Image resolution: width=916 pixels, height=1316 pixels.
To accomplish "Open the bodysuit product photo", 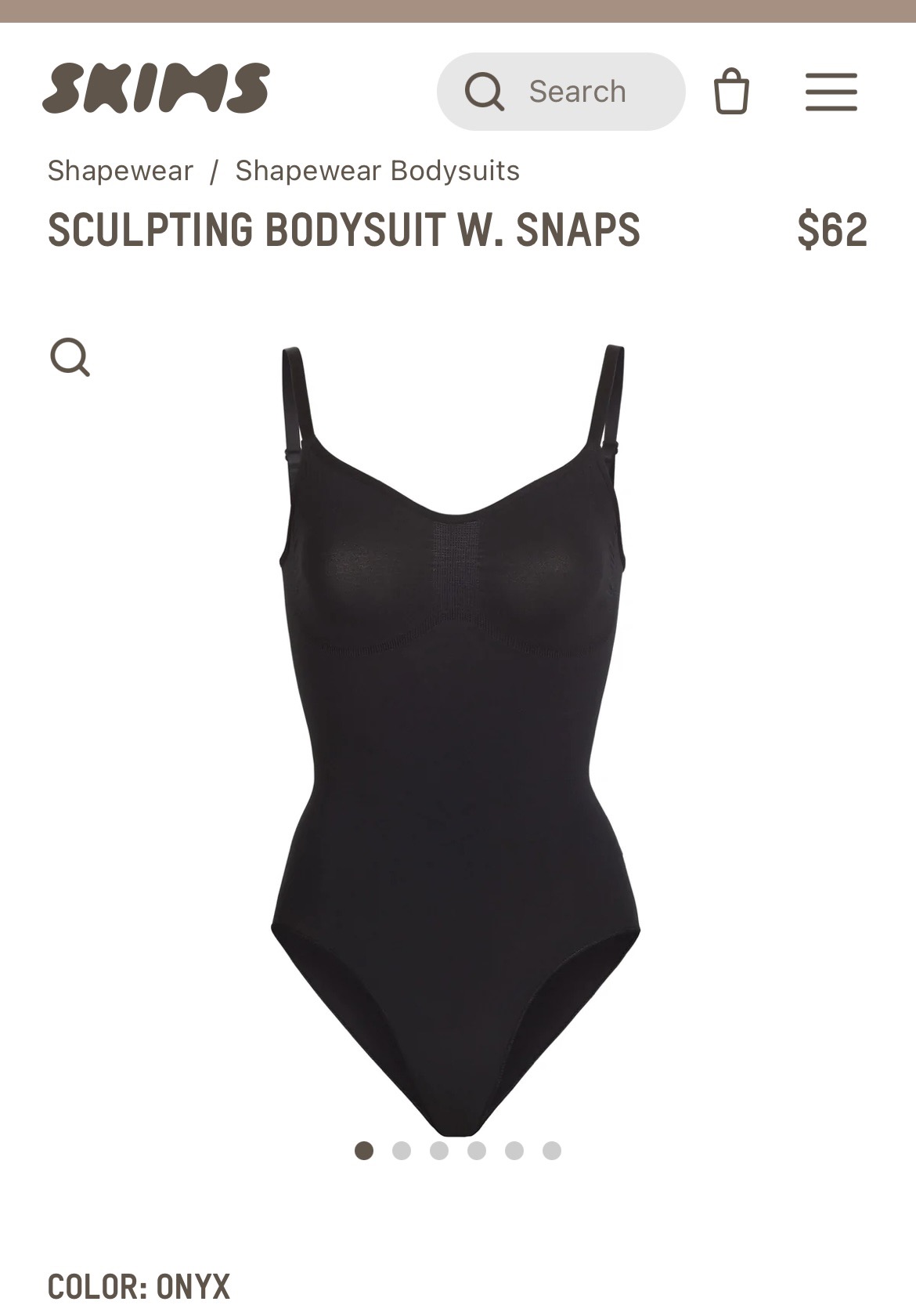I will (x=456, y=736).
